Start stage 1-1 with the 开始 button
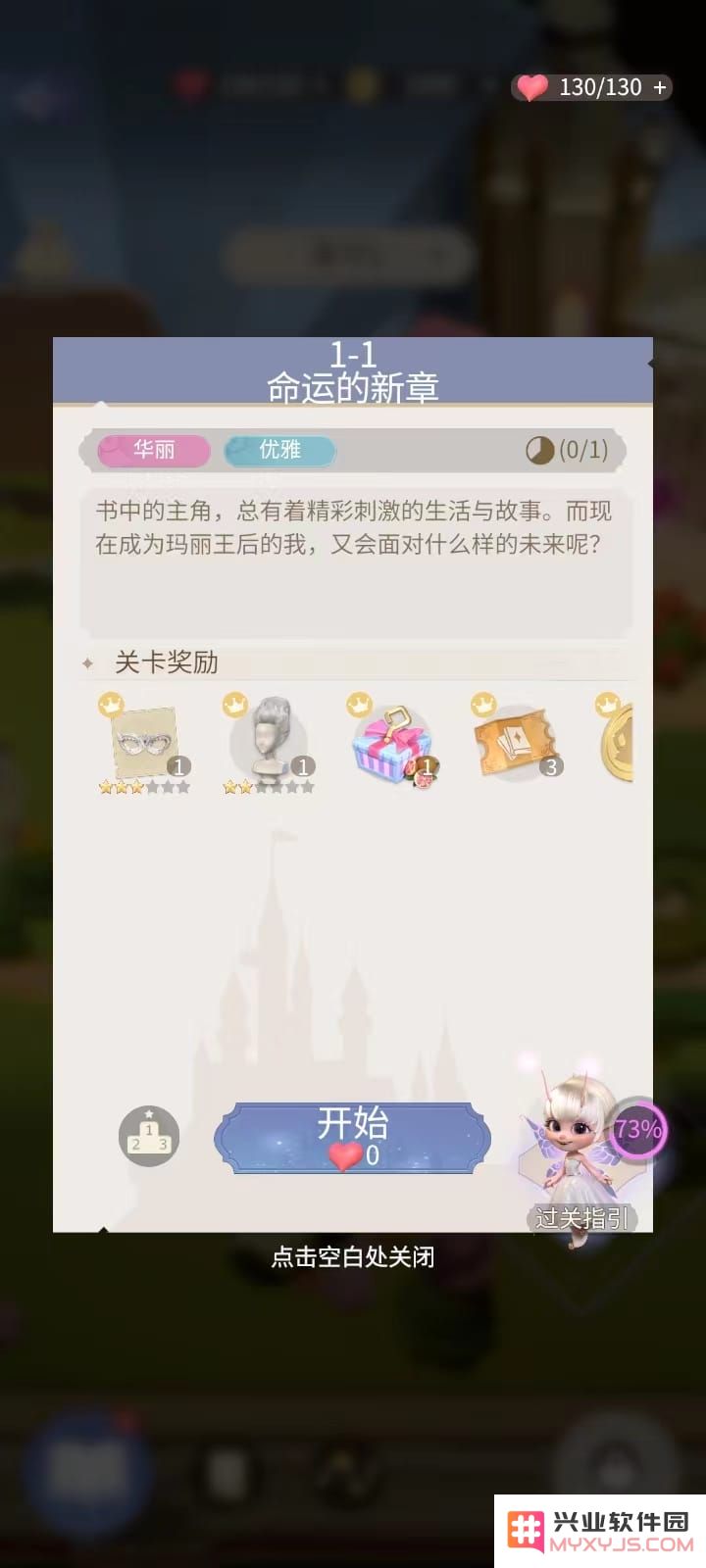The width and height of the screenshot is (706, 1568). [x=352, y=1138]
